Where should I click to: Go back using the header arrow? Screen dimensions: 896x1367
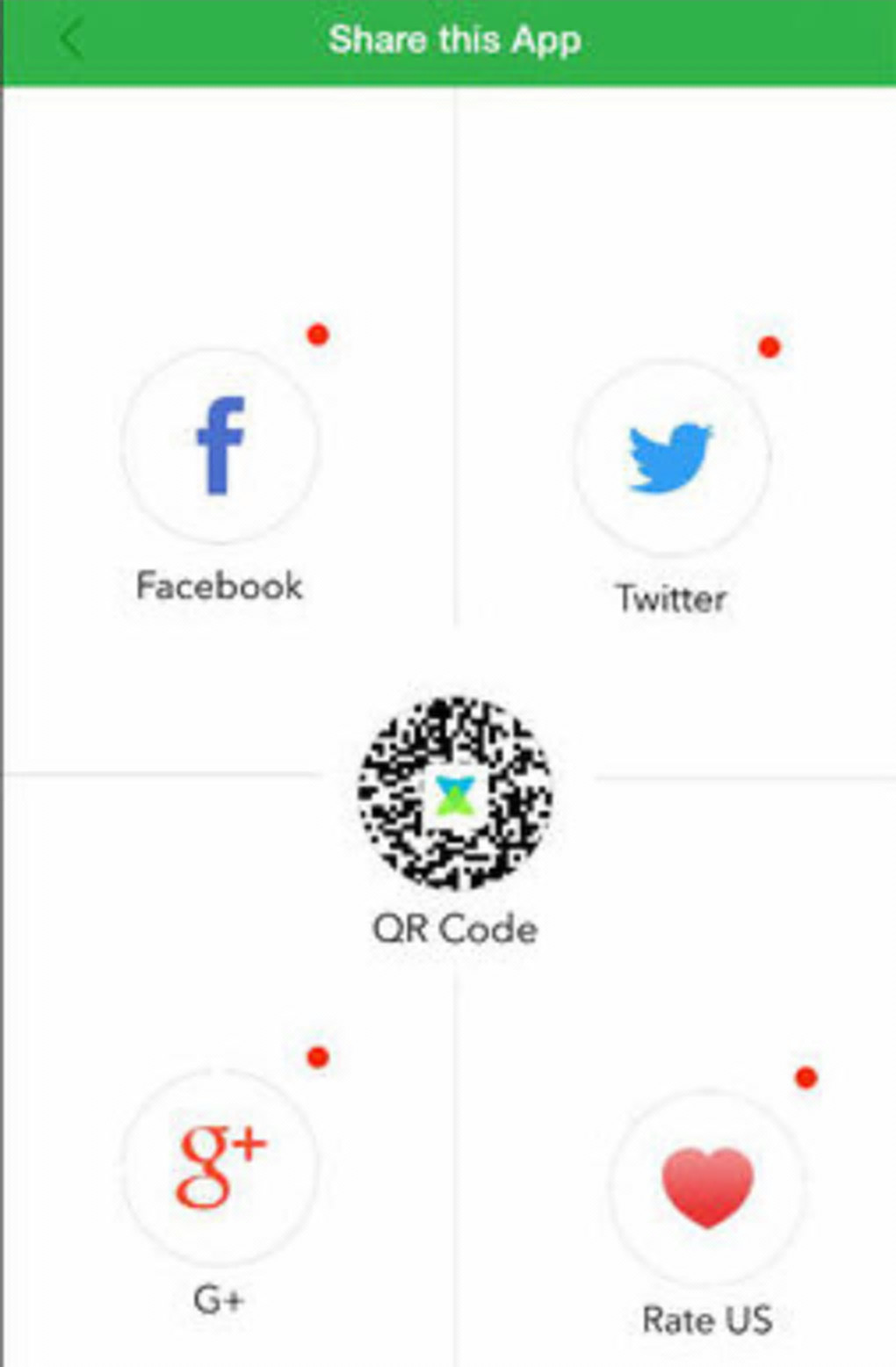point(72,40)
